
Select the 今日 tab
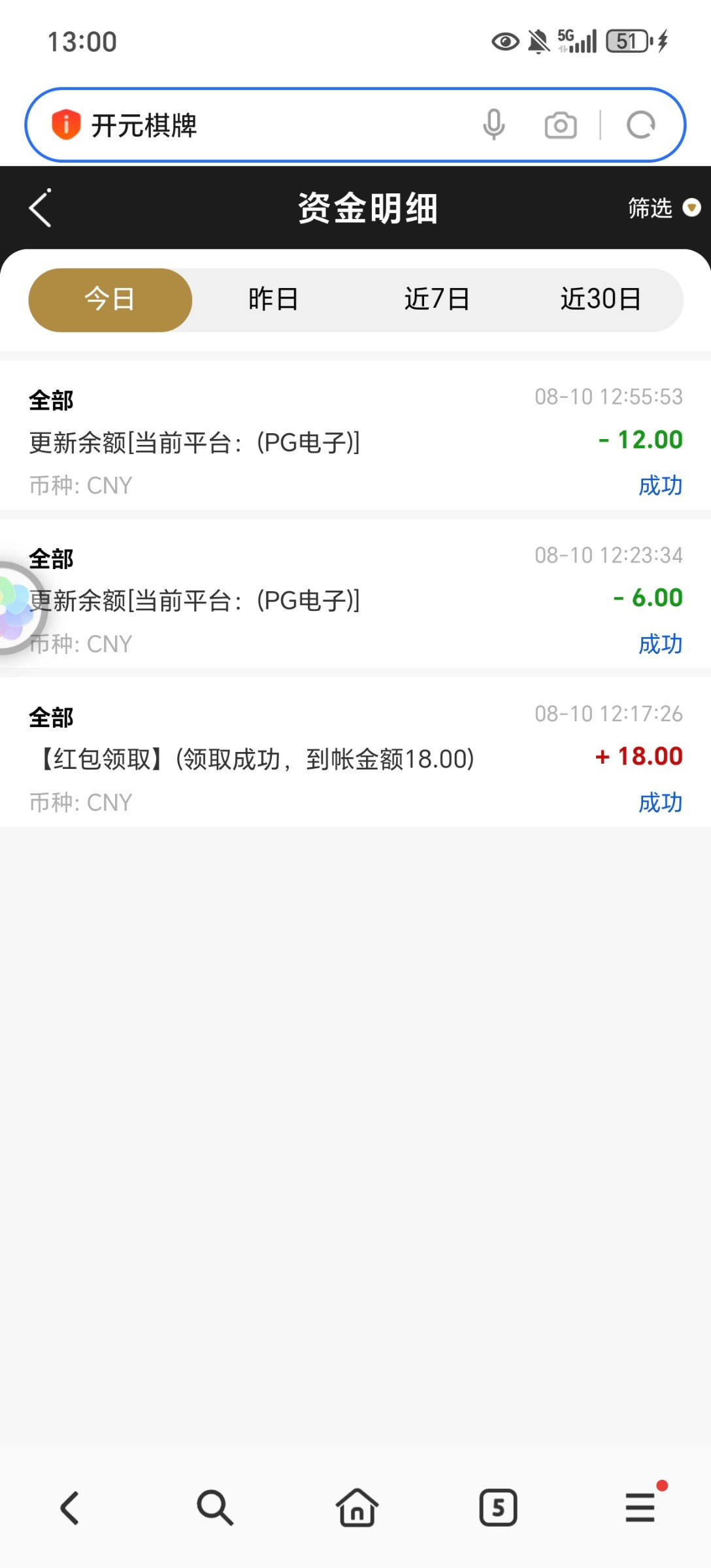110,300
